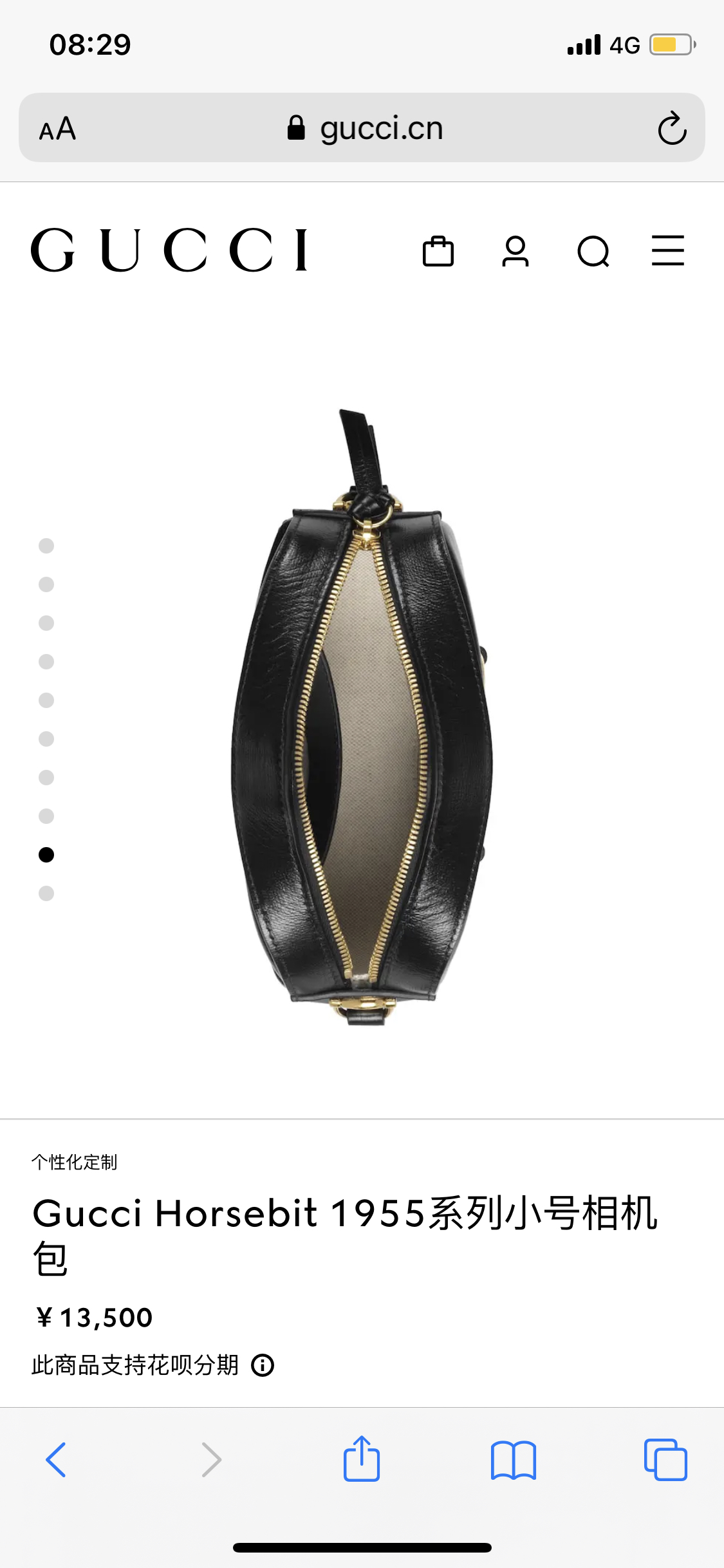Share this page from Safari toolbar

click(x=362, y=1459)
